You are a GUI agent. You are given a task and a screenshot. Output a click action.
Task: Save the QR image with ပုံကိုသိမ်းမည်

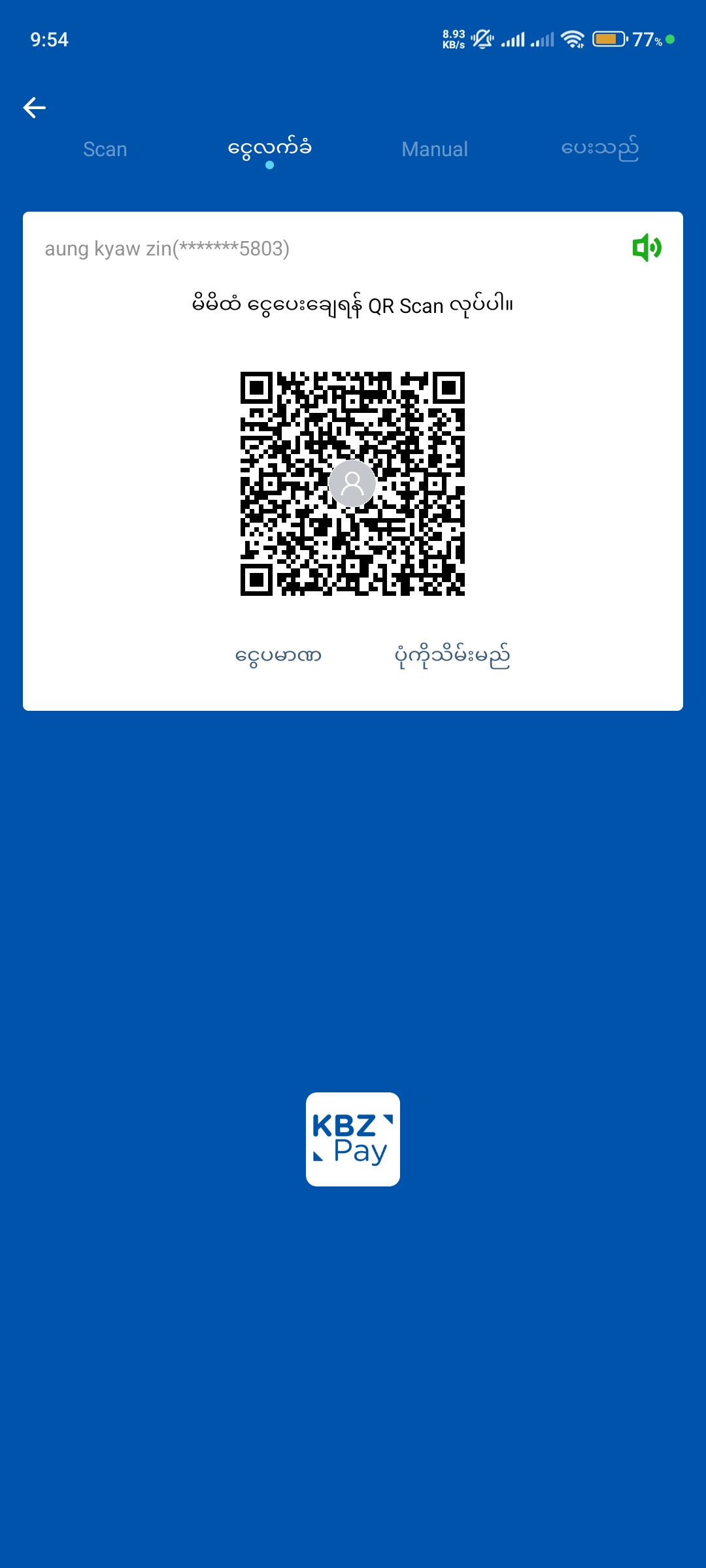click(x=452, y=655)
